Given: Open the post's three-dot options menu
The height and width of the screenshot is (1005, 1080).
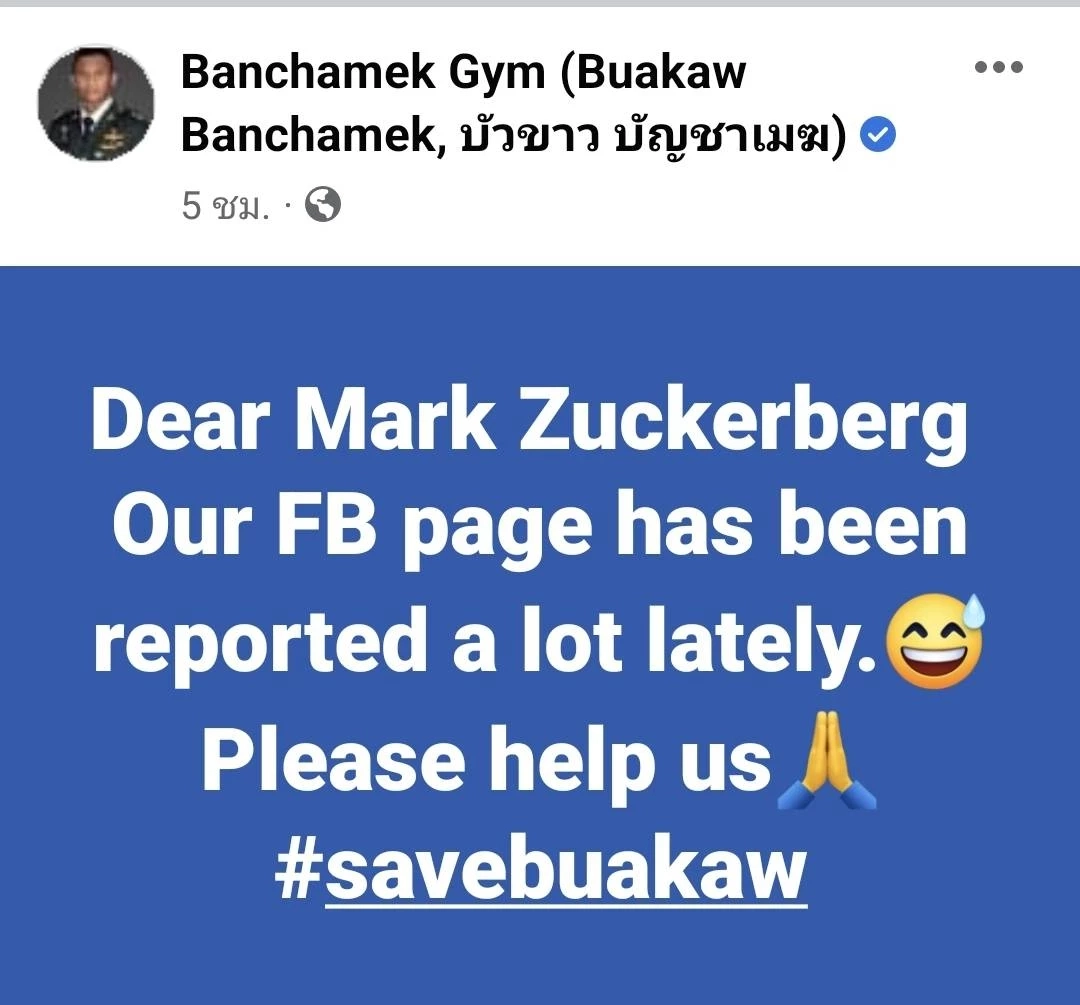Looking at the screenshot, I should tap(998, 68).
